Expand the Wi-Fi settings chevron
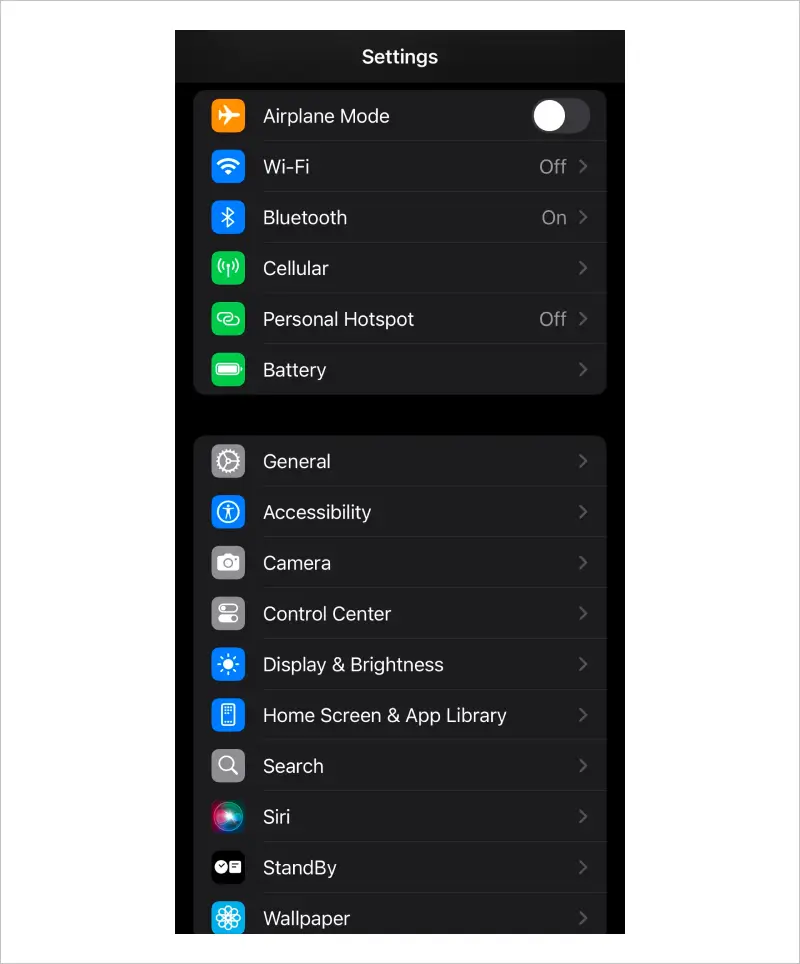The height and width of the screenshot is (964, 800). (x=583, y=167)
